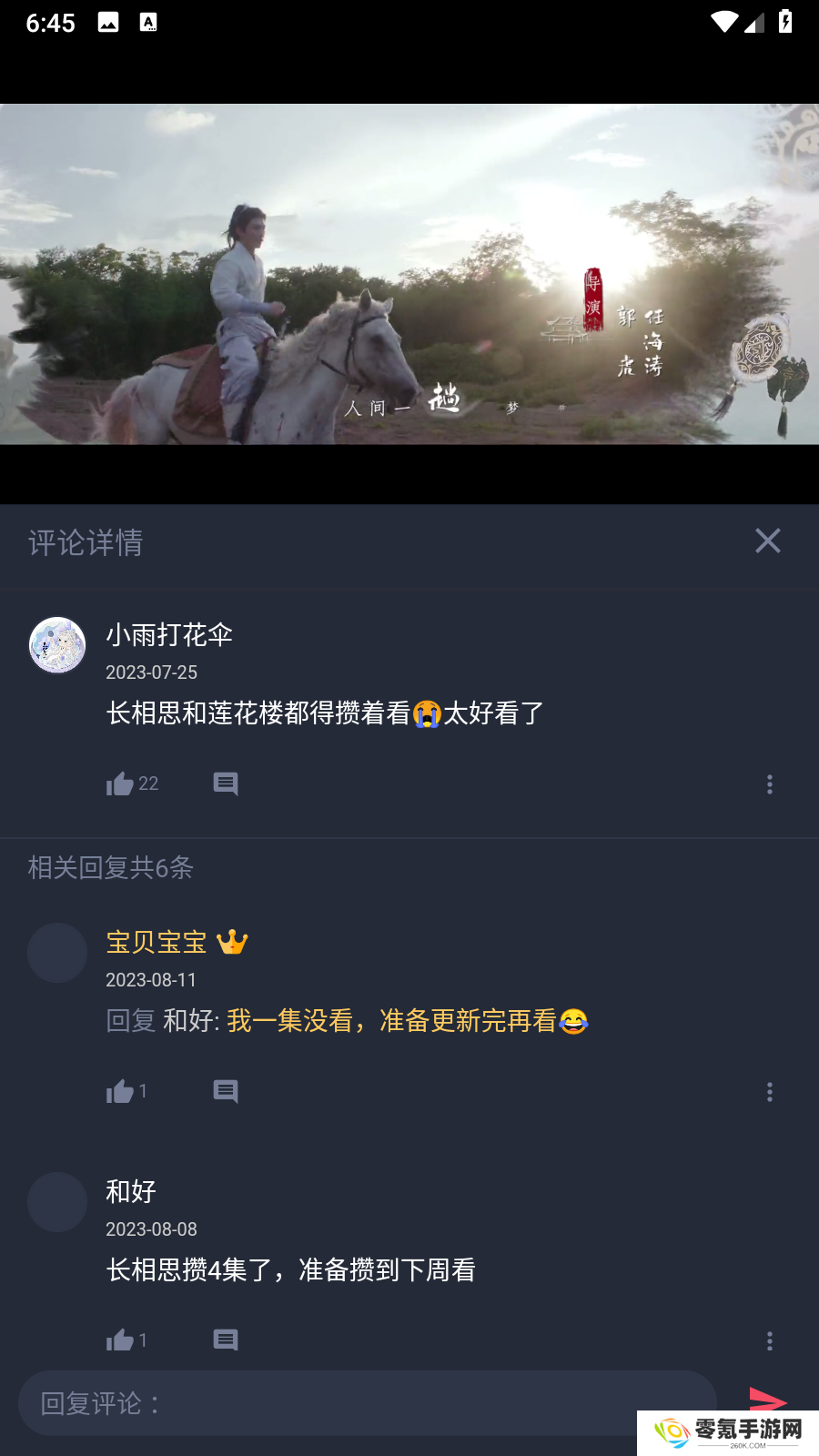Tap the video player to show controls
Screen dimensions: 819x1456
click(409, 273)
